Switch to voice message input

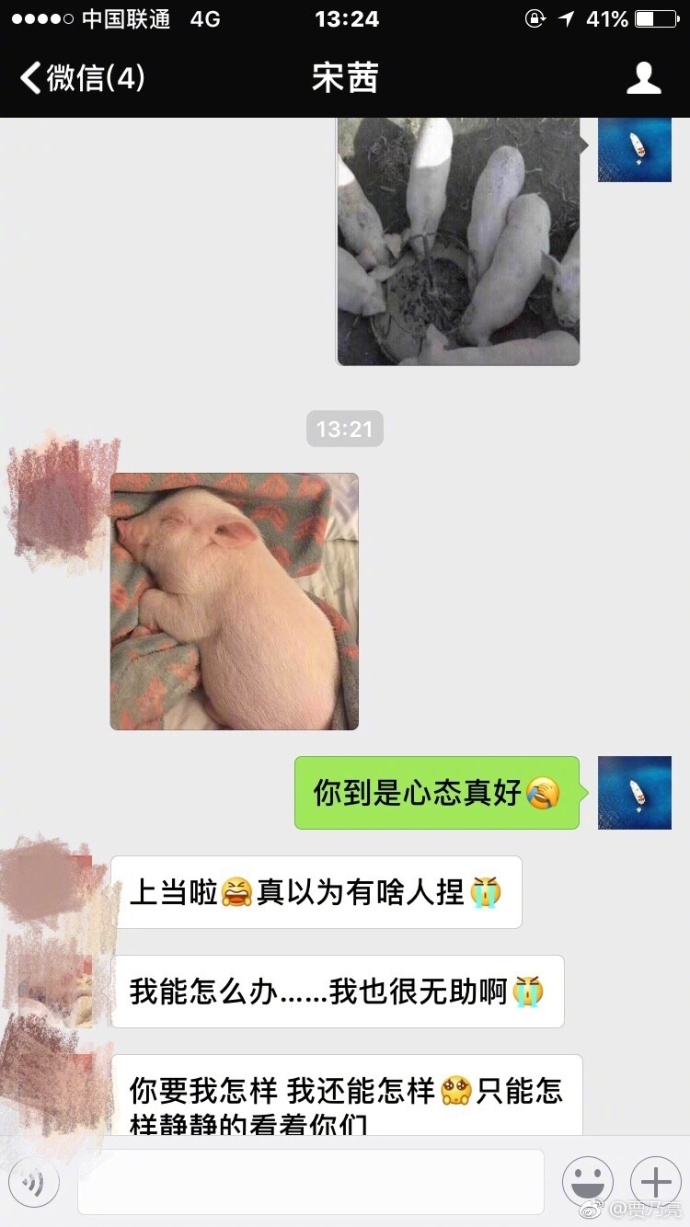[35, 1184]
